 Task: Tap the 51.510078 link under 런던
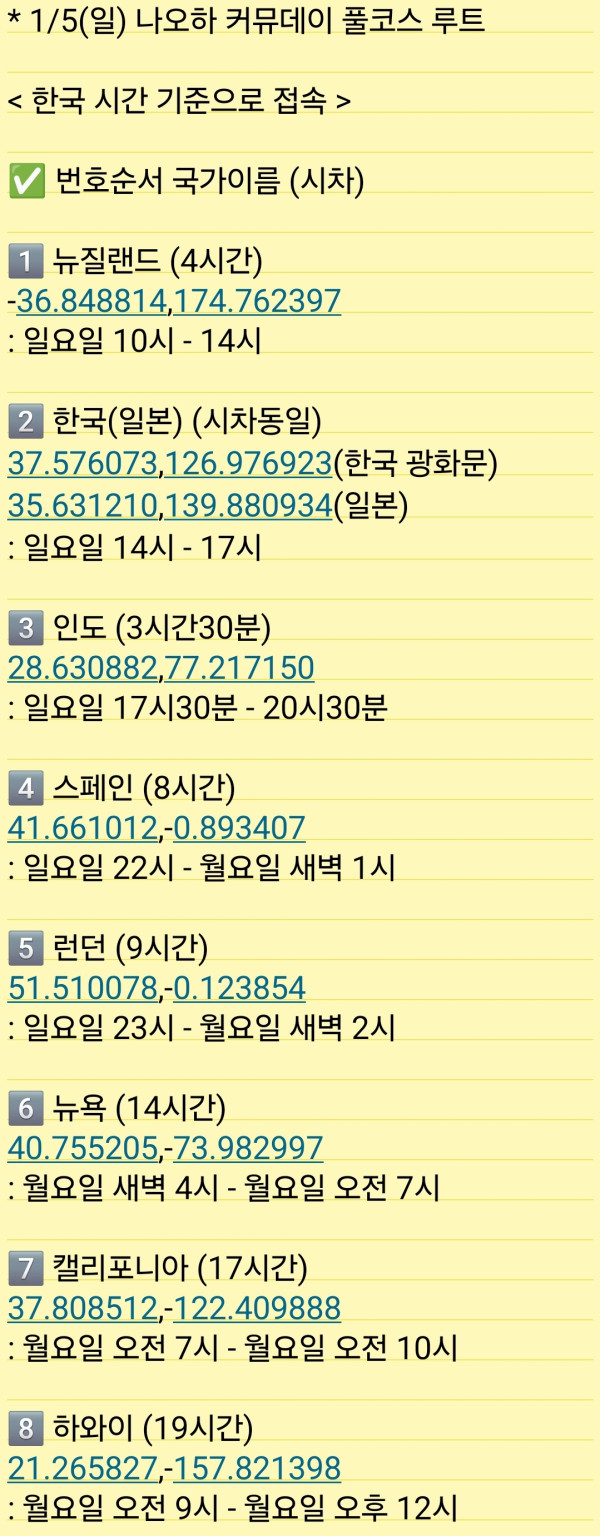(82, 989)
